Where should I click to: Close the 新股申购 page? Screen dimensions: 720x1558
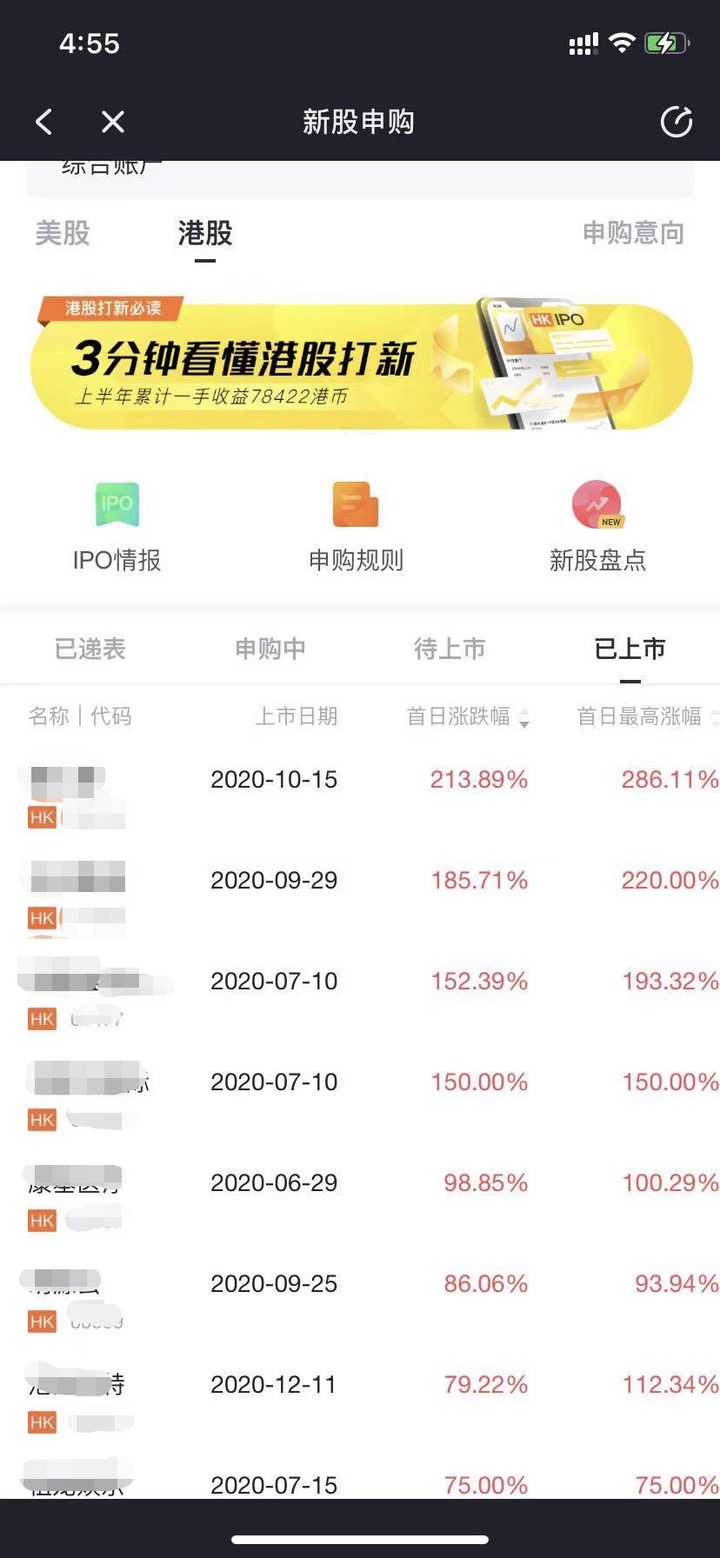[x=113, y=122]
